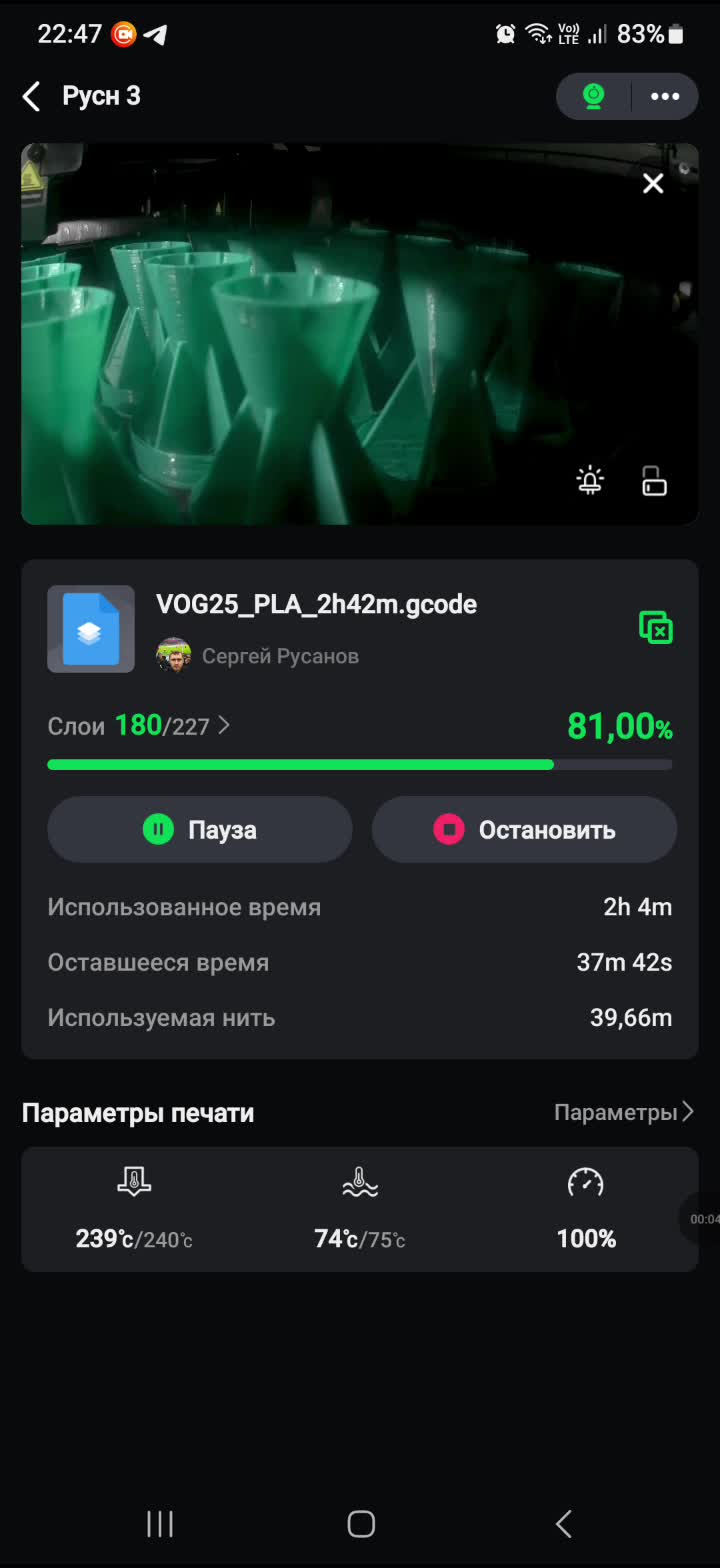Change print speed 100%

pos(586,1210)
